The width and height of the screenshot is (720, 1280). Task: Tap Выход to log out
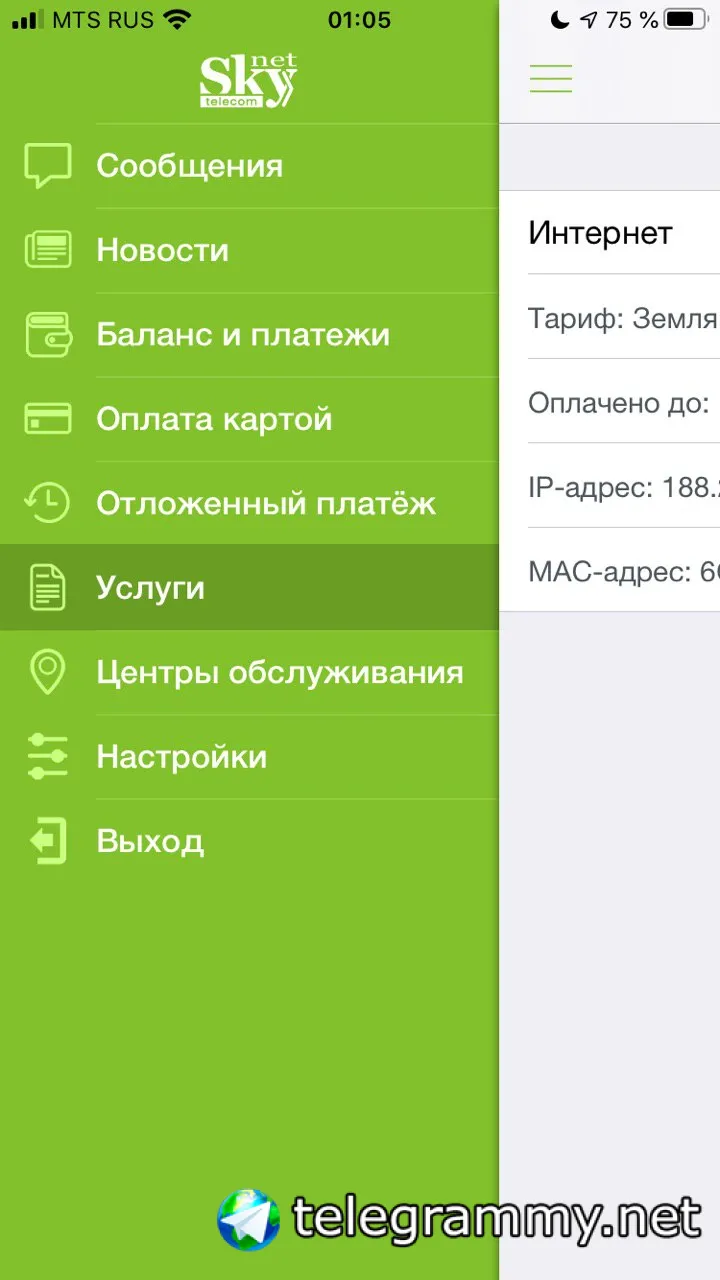[249, 841]
